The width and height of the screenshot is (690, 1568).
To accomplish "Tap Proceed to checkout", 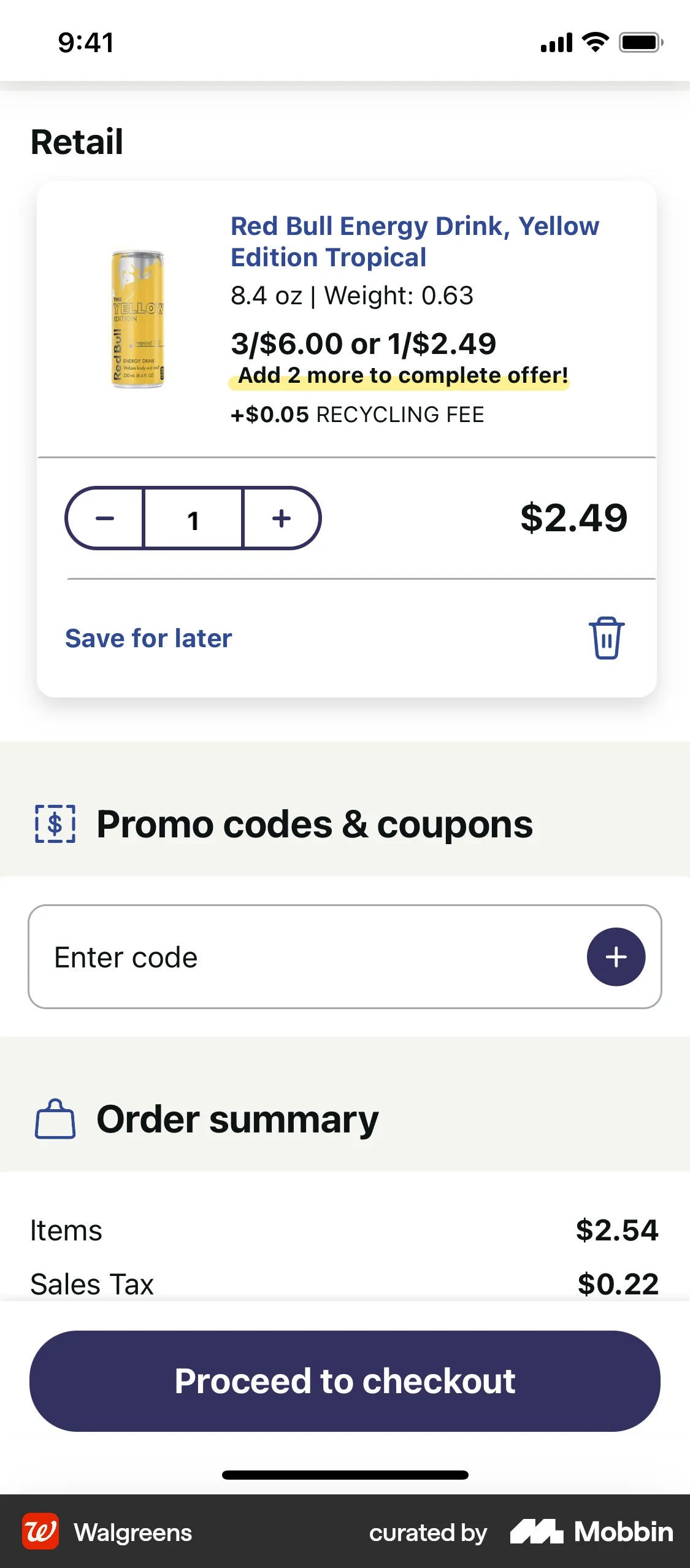I will point(345,1380).
